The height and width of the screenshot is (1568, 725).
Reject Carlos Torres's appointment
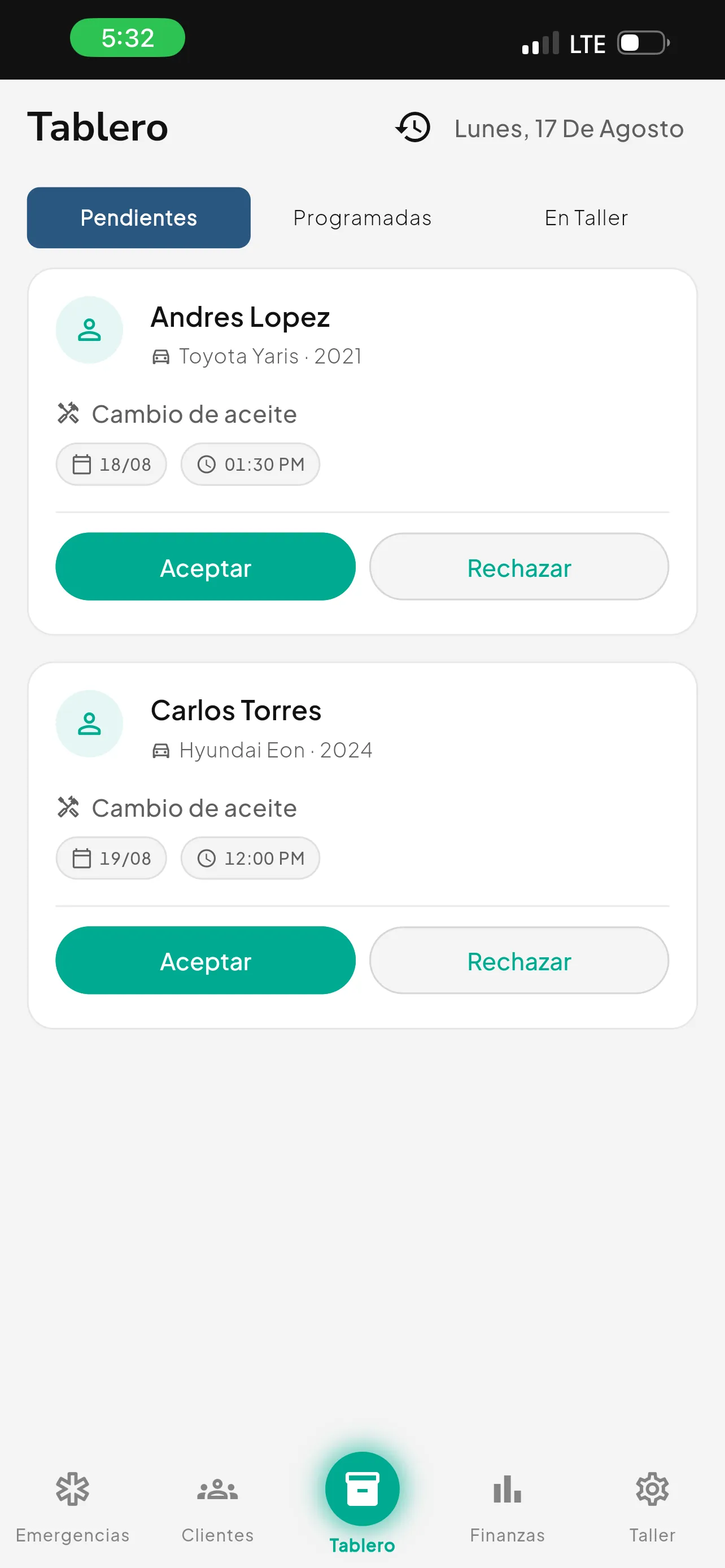(x=519, y=961)
